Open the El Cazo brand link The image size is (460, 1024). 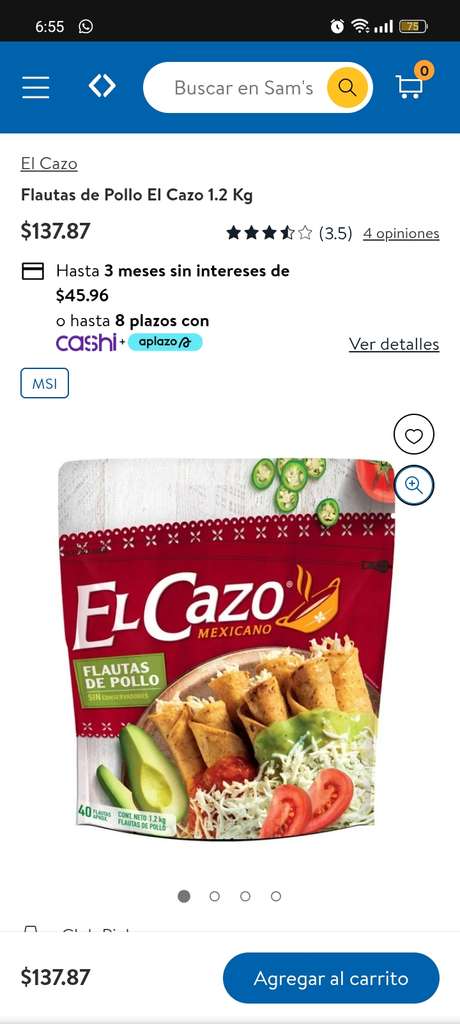coord(49,163)
